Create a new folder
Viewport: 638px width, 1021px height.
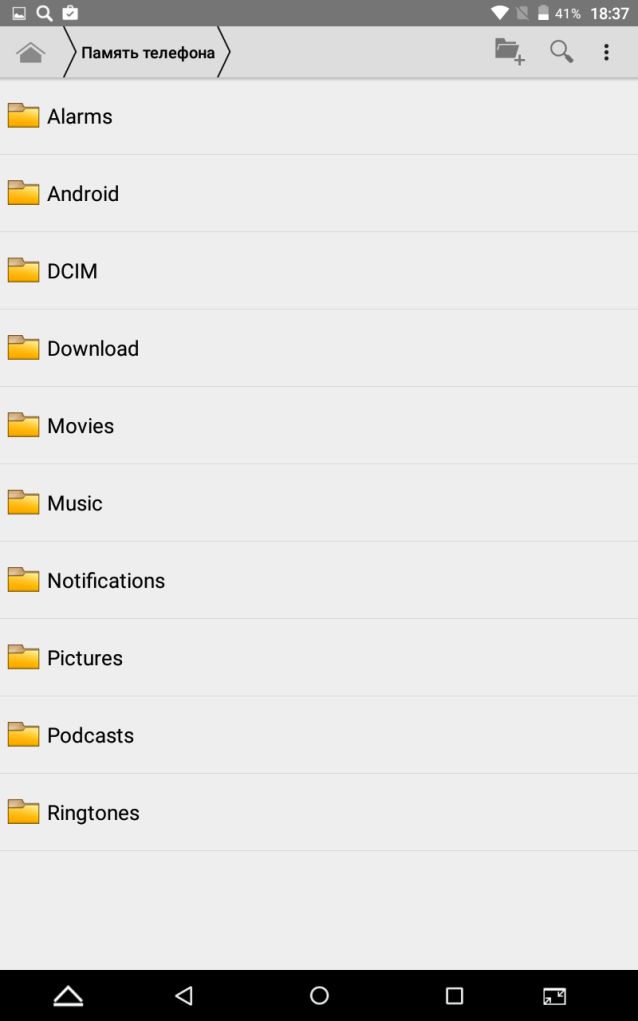(509, 52)
